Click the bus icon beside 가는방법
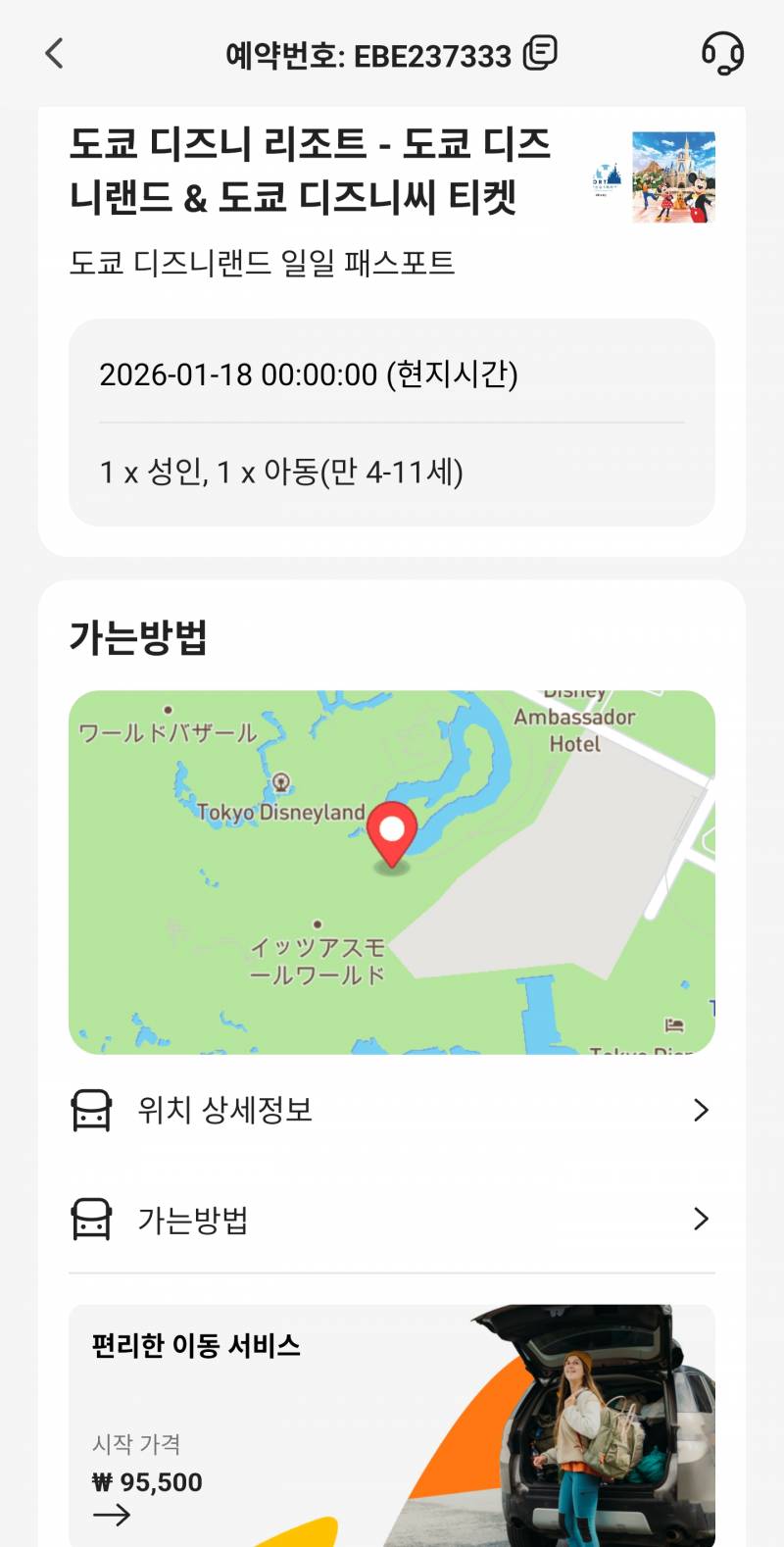Image resolution: width=784 pixels, height=1547 pixels. [x=92, y=1219]
